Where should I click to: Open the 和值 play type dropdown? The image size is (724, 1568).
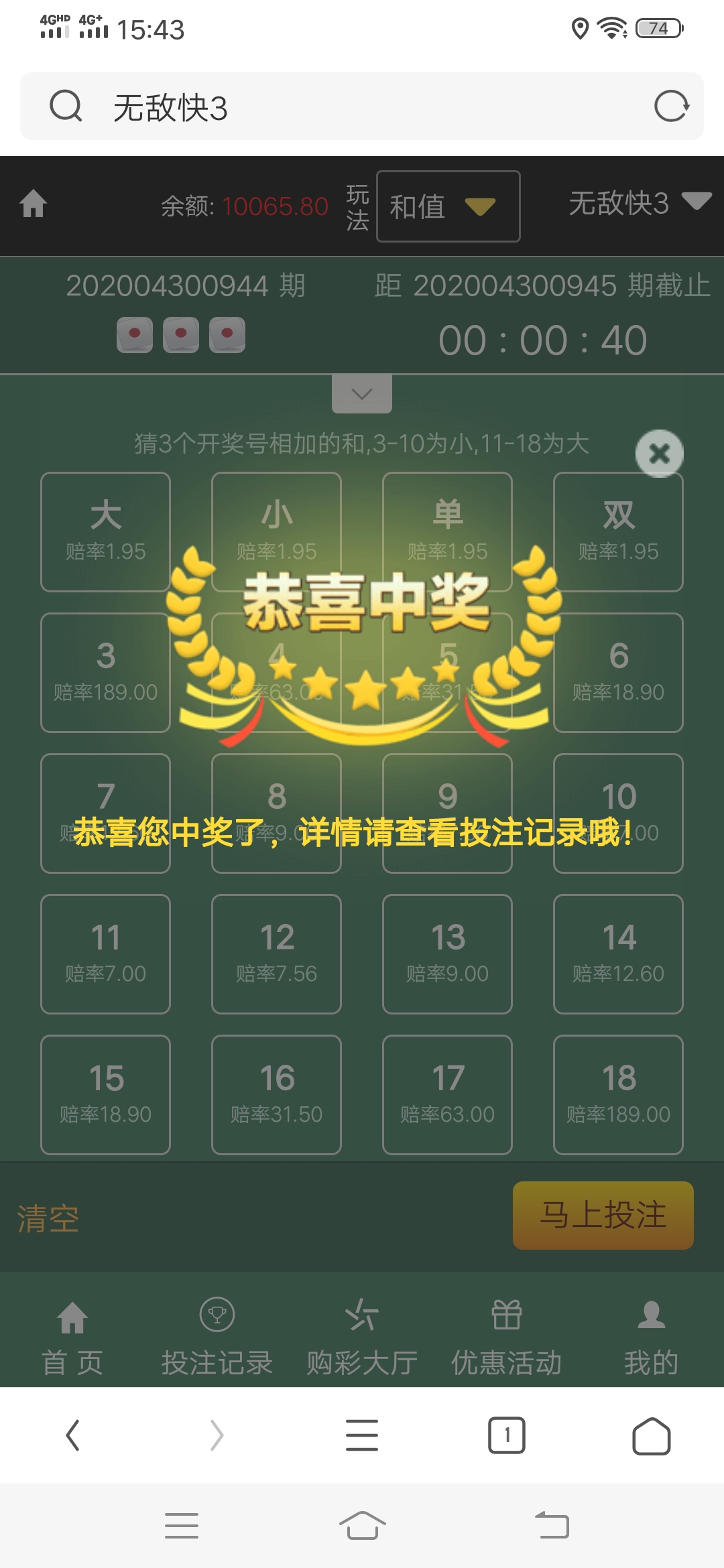[448, 206]
